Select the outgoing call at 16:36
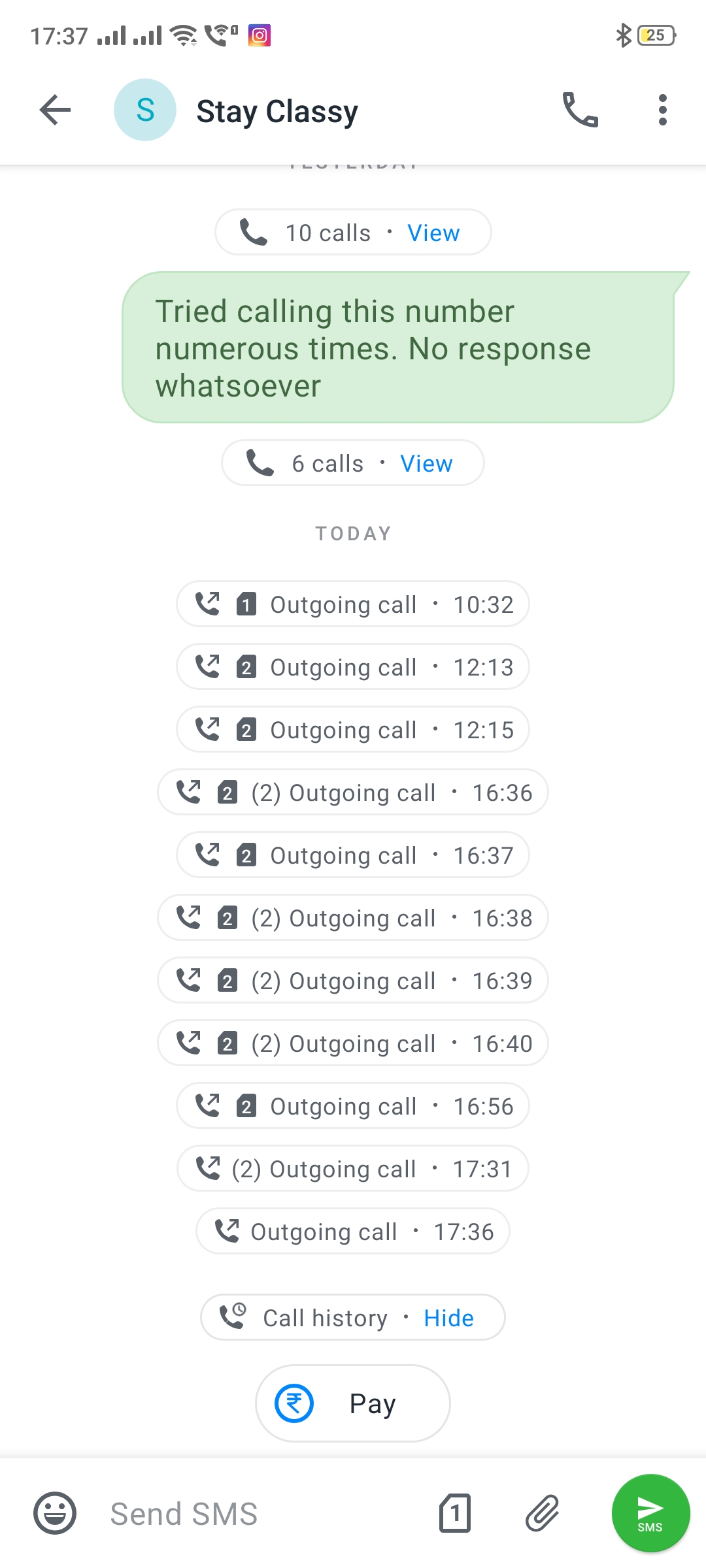 [353, 792]
